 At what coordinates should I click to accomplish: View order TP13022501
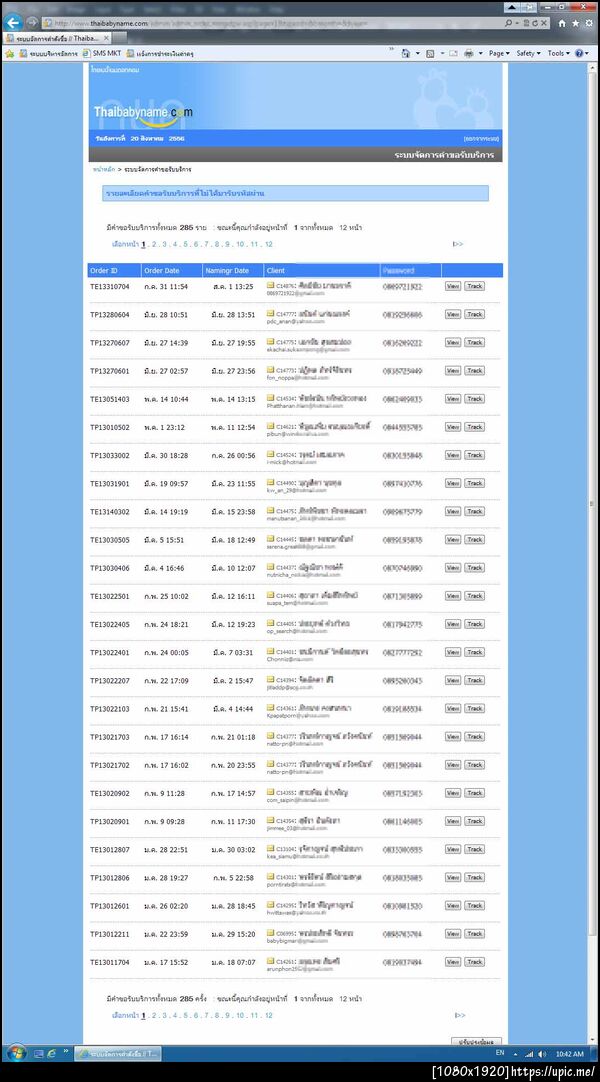[x=452, y=595]
